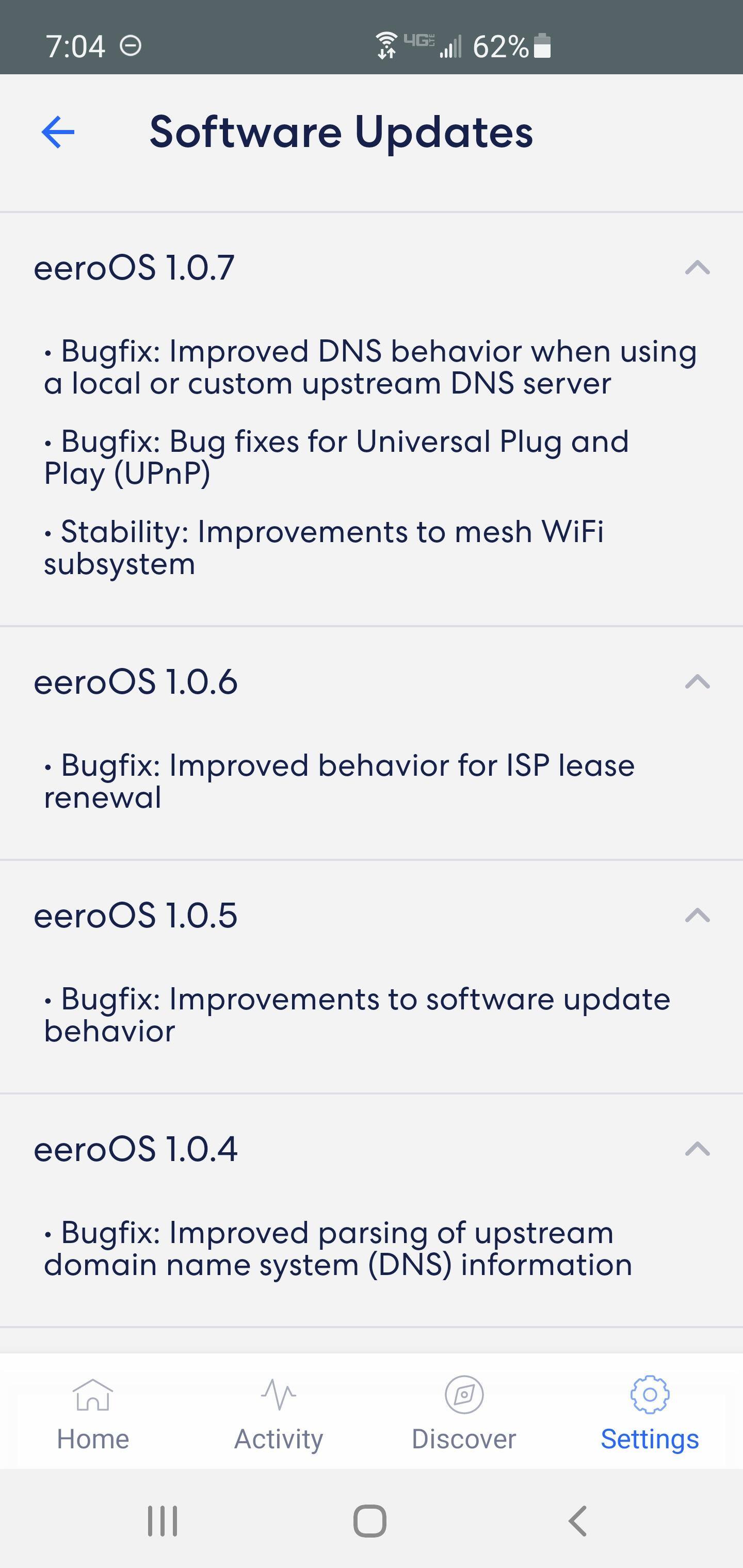This screenshot has width=743, height=1568.
Task: Collapse the eeroOS 1.0.5 section
Action: [x=697, y=916]
